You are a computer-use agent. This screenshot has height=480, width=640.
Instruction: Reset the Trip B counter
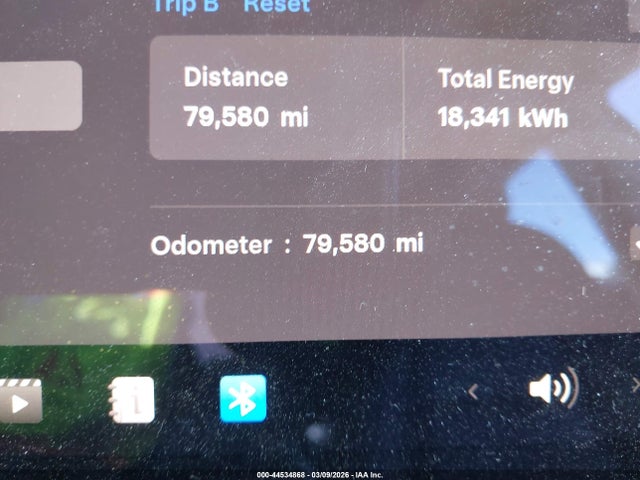[277, 6]
